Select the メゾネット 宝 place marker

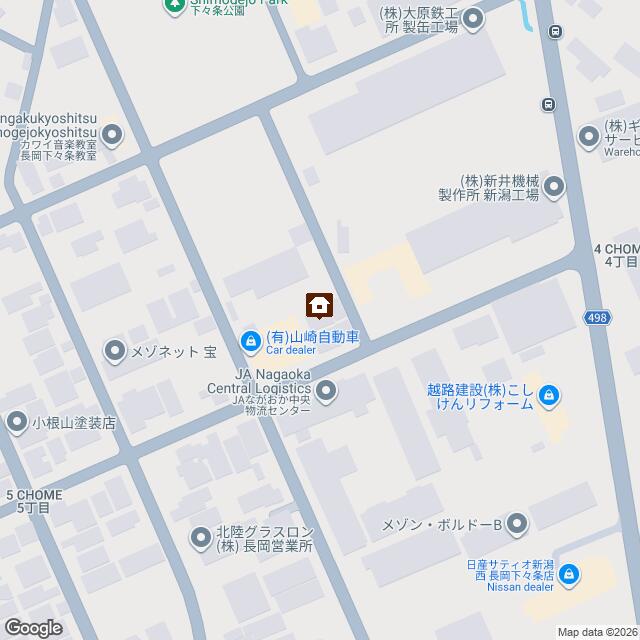(116, 351)
